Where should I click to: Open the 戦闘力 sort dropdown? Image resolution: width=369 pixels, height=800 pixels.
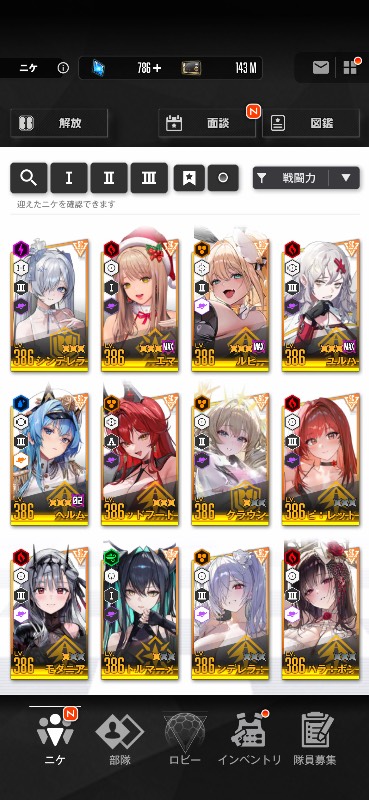point(306,178)
